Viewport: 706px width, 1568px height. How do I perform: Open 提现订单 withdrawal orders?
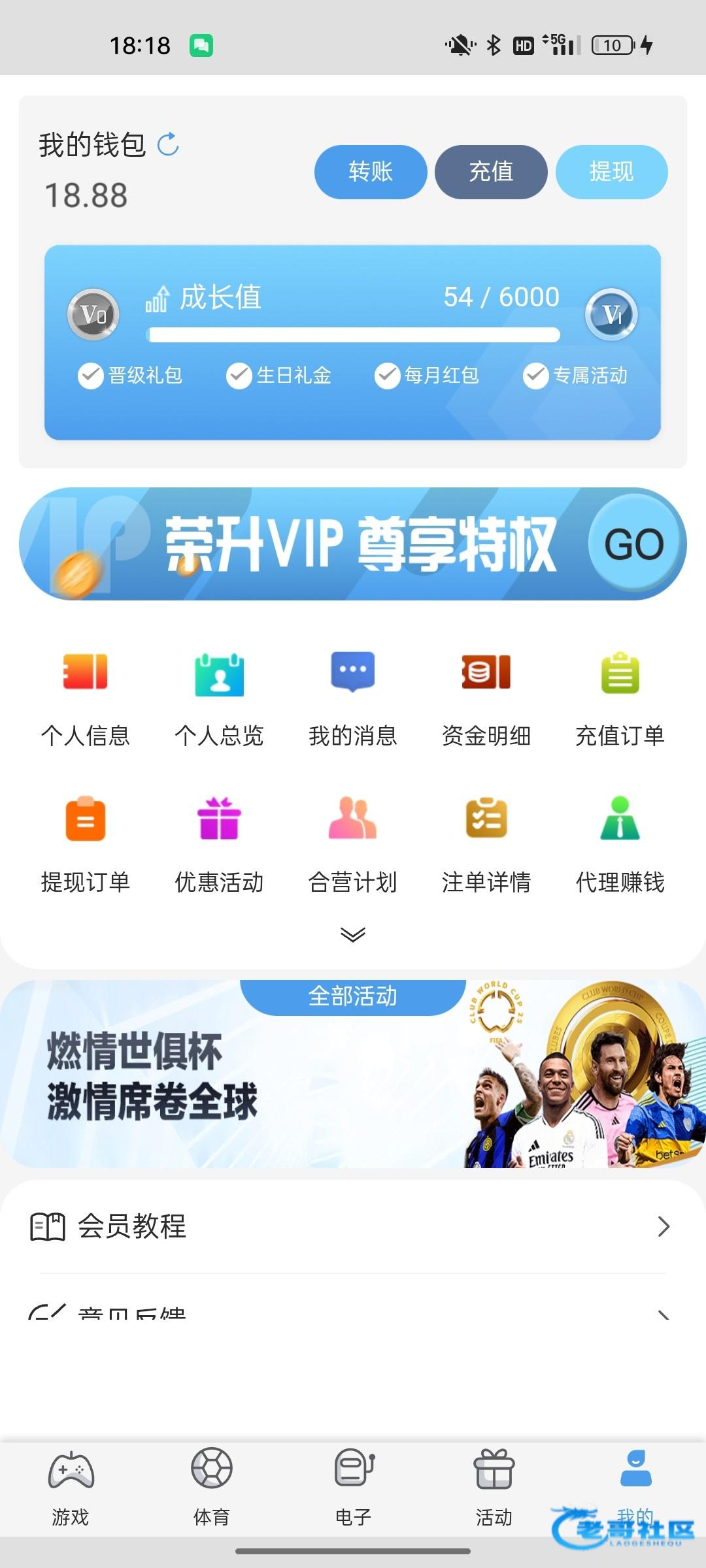(x=86, y=844)
